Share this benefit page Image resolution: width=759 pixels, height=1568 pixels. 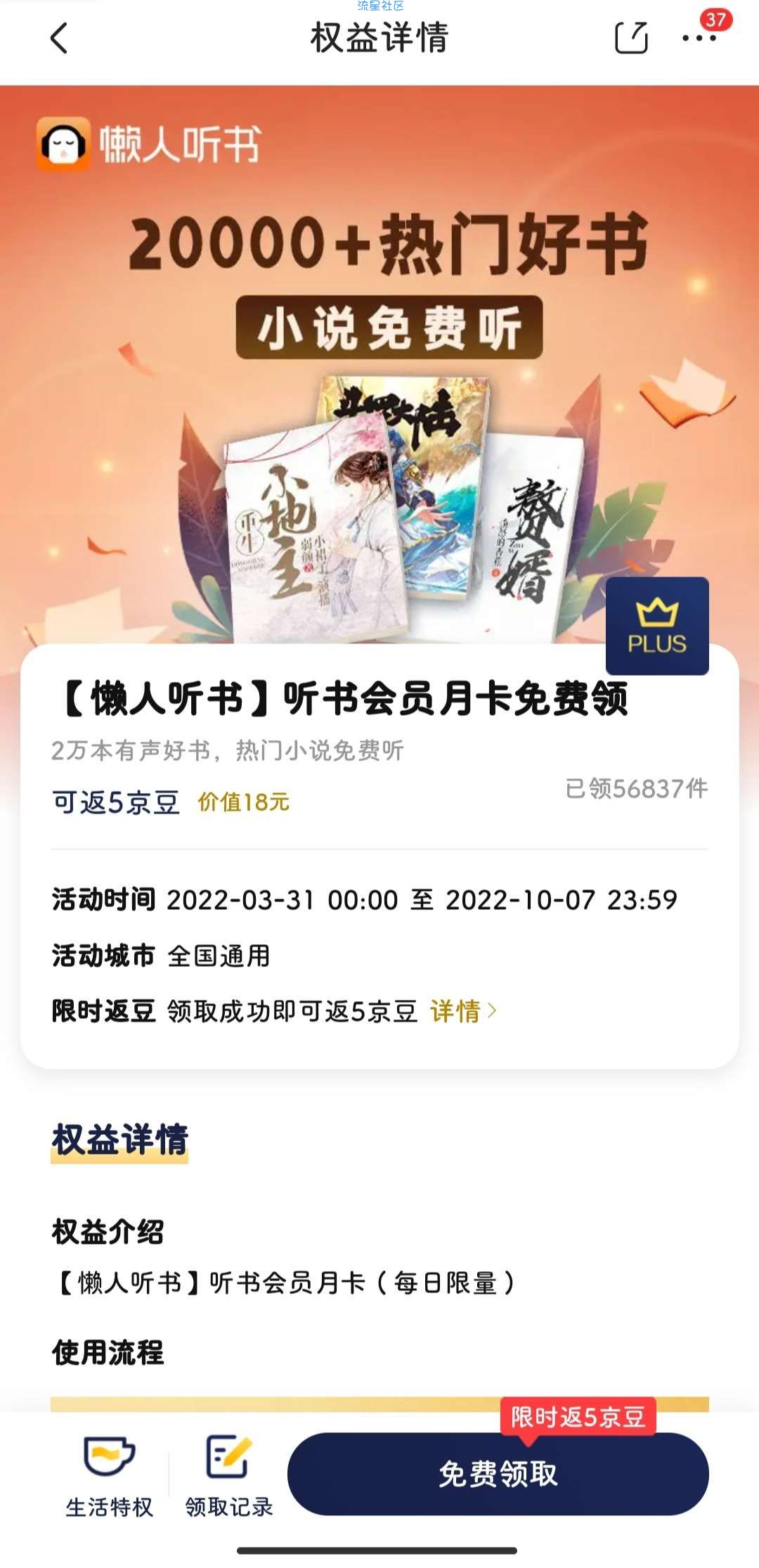click(630, 38)
